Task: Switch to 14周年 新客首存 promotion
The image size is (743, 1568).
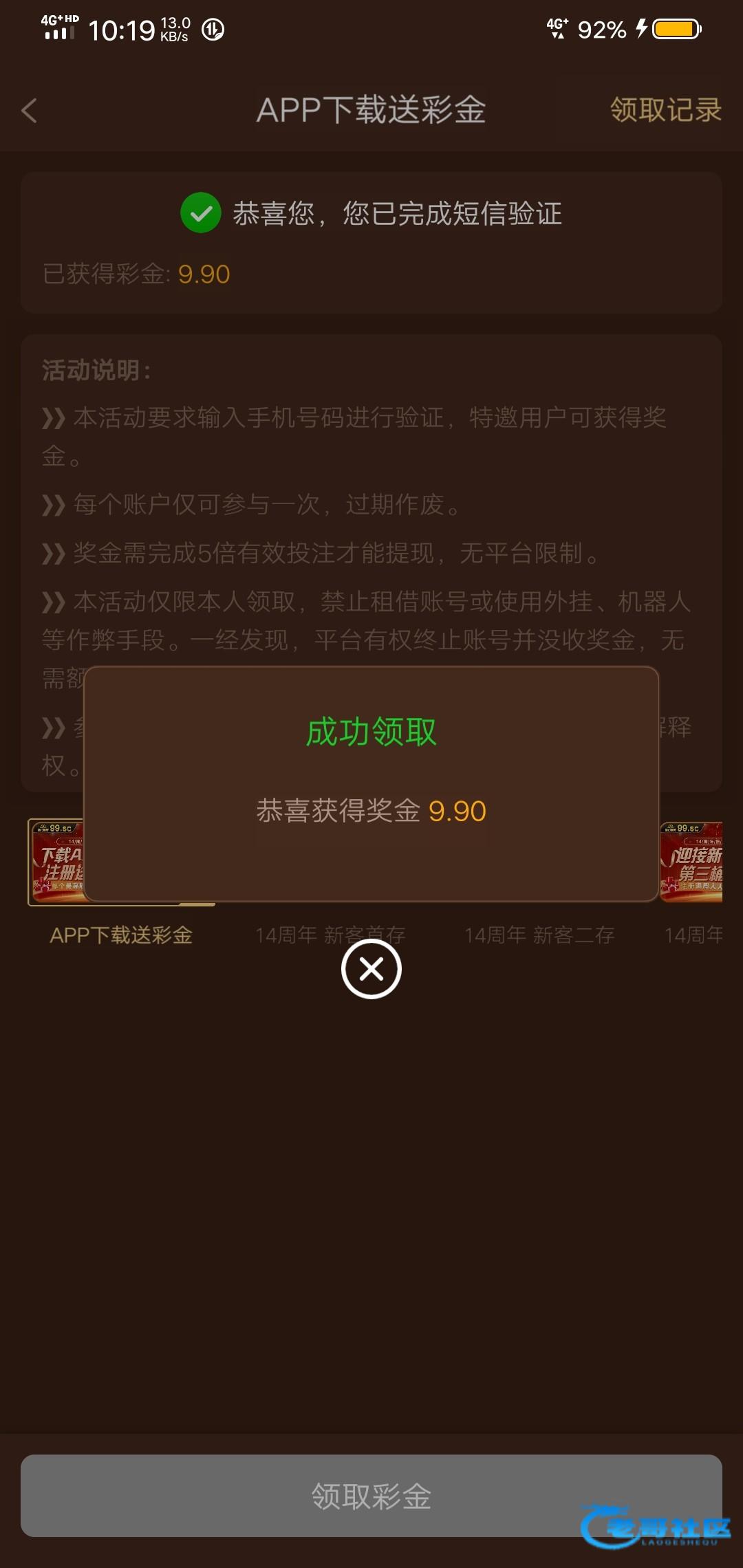Action: point(330,935)
